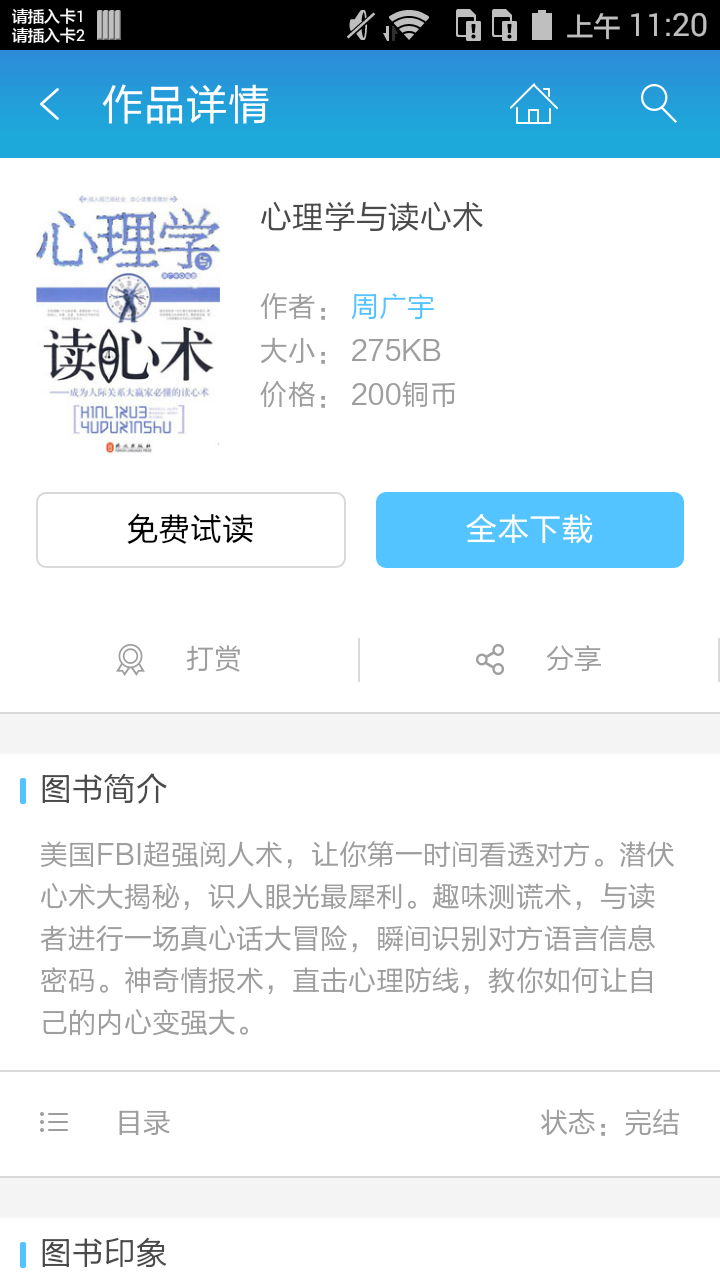
Task: Tap the 打赏 text label
Action: coord(210,659)
